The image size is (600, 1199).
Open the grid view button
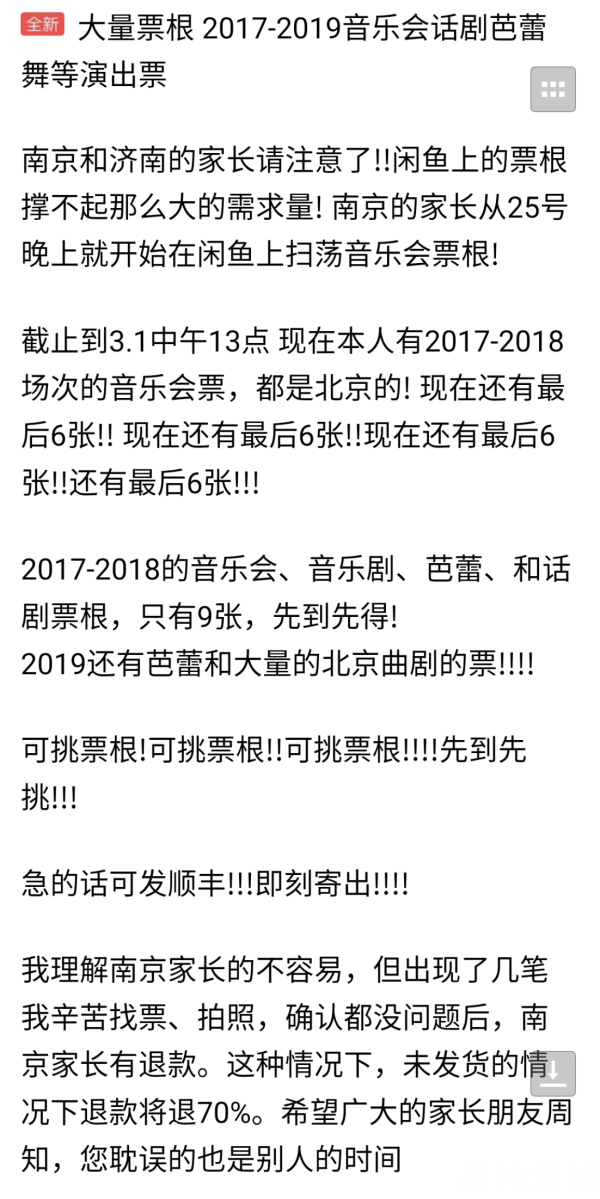pyautogui.click(x=553, y=89)
